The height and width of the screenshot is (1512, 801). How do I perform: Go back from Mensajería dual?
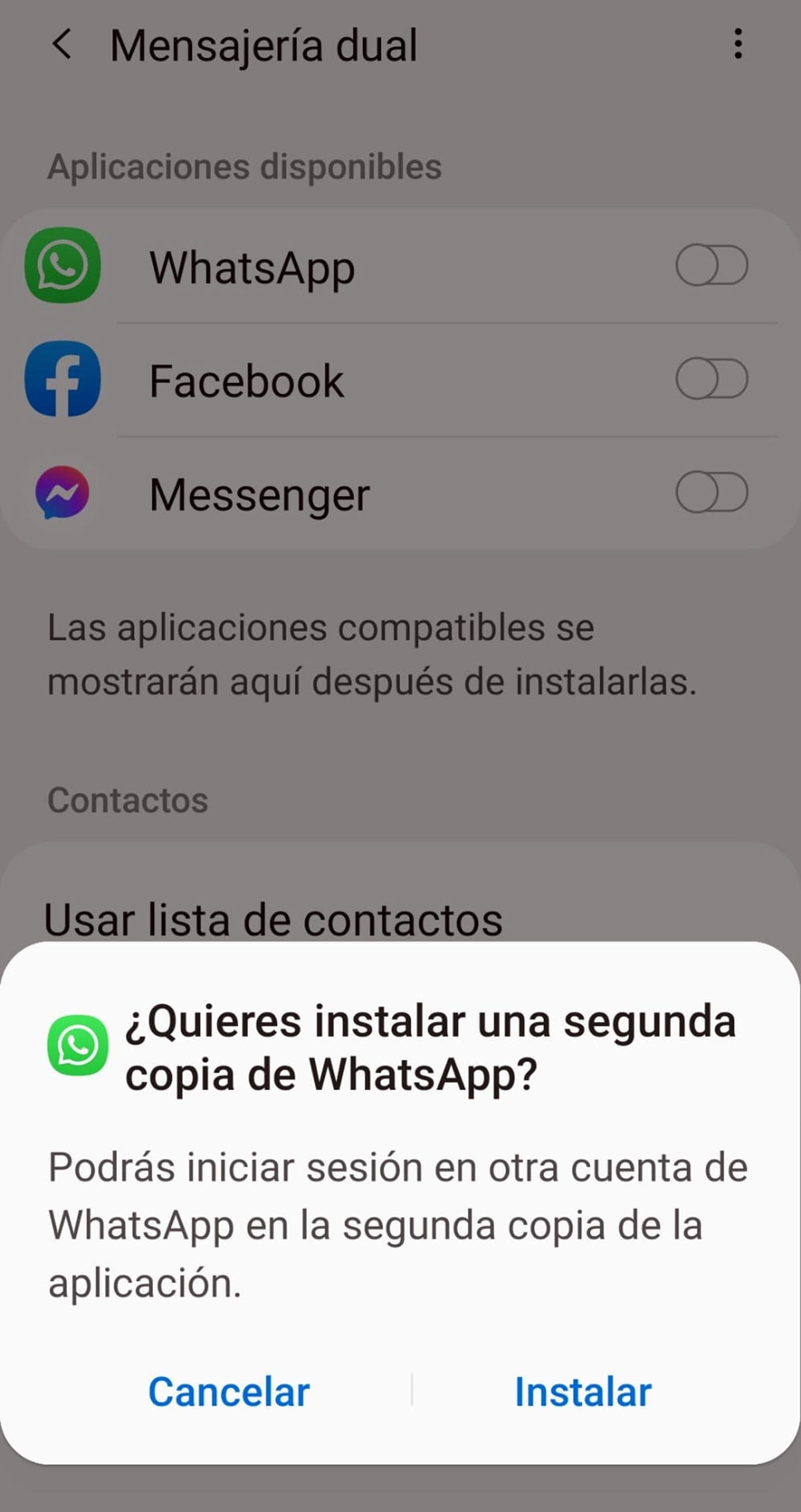click(61, 45)
